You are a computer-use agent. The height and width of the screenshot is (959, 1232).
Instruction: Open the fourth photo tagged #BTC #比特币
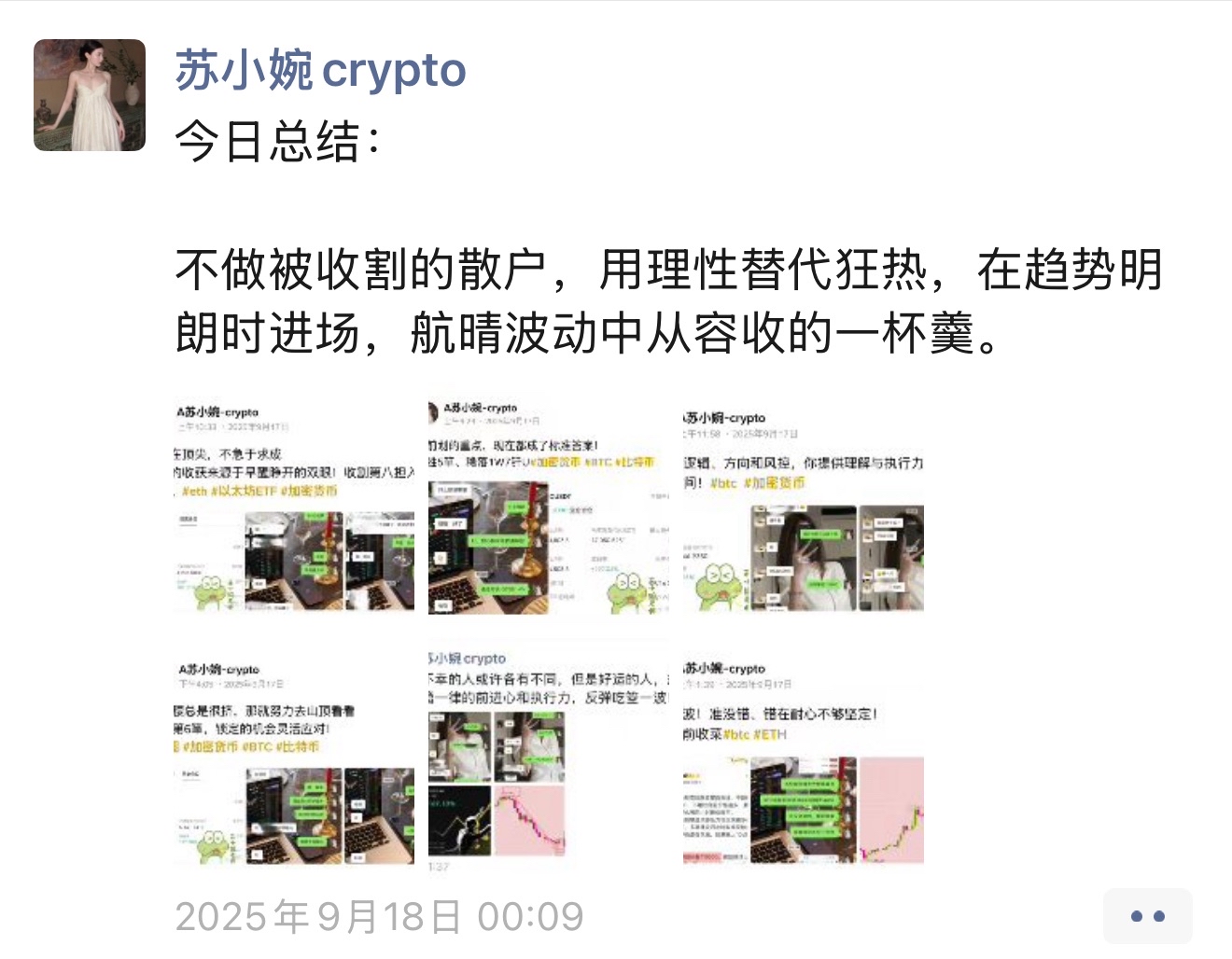(x=294, y=759)
